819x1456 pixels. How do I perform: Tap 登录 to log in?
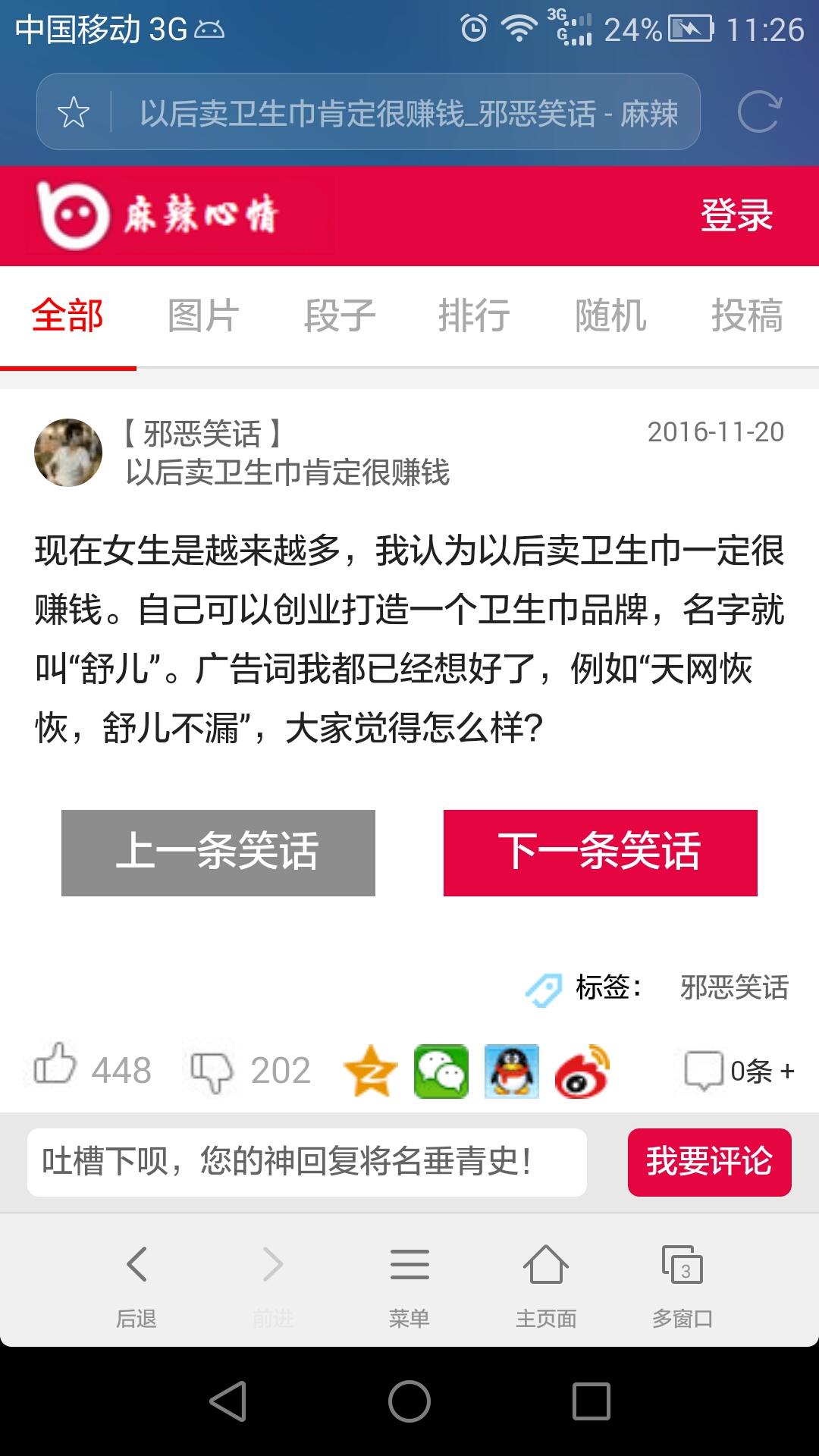(736, 215)
